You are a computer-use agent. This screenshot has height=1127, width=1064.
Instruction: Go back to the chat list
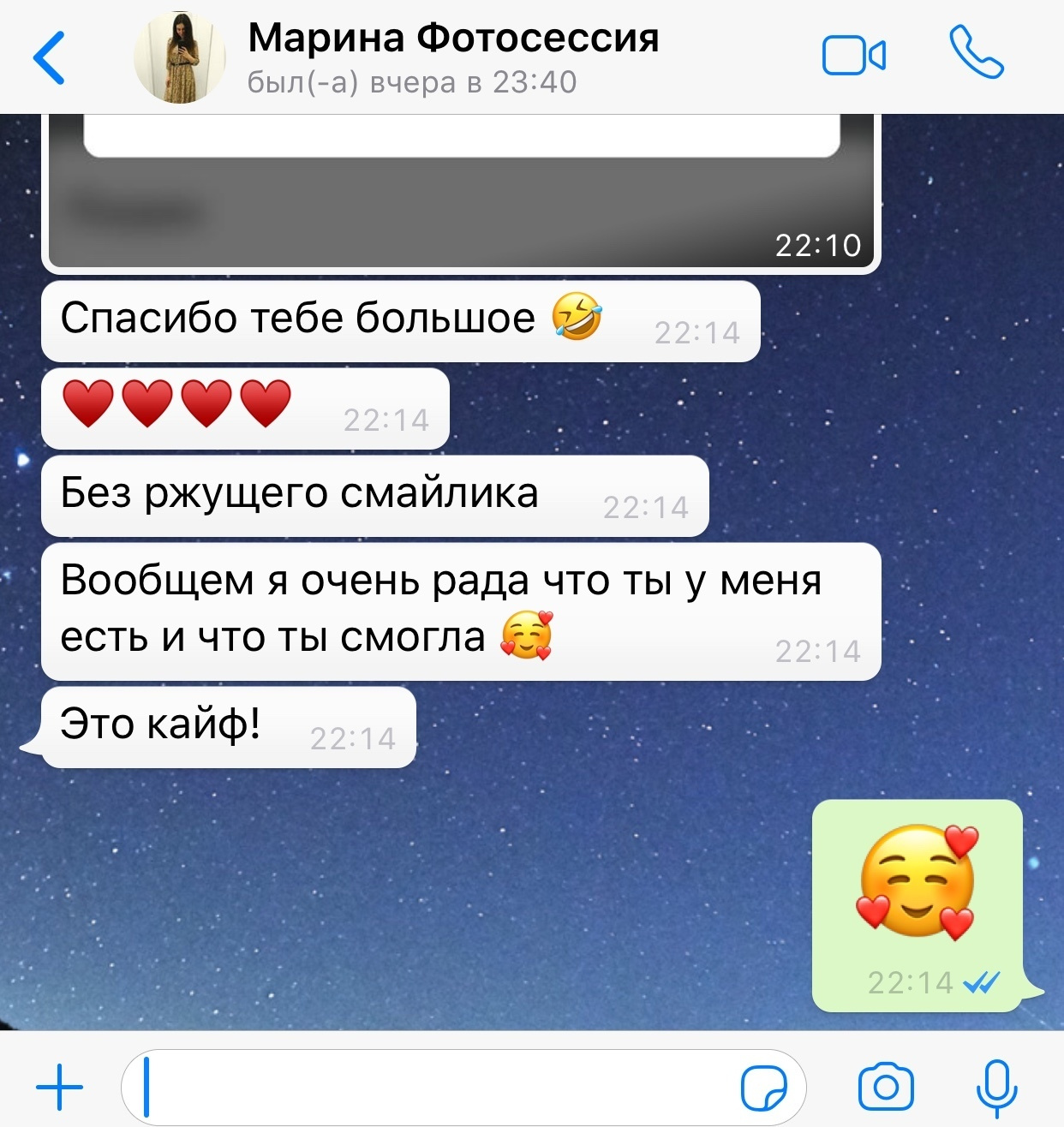click(50, 57)
